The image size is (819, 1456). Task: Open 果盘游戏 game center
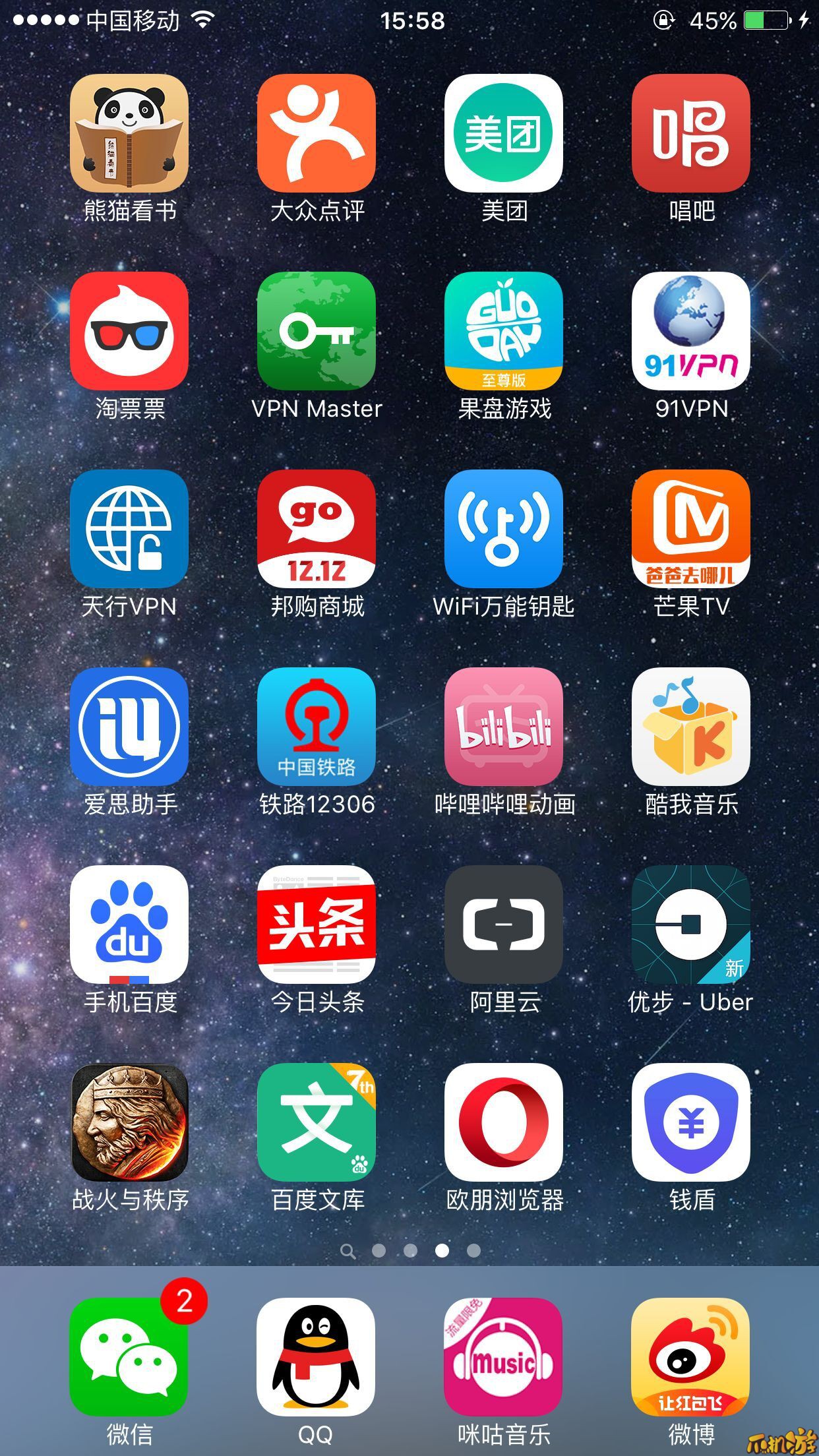503,333
